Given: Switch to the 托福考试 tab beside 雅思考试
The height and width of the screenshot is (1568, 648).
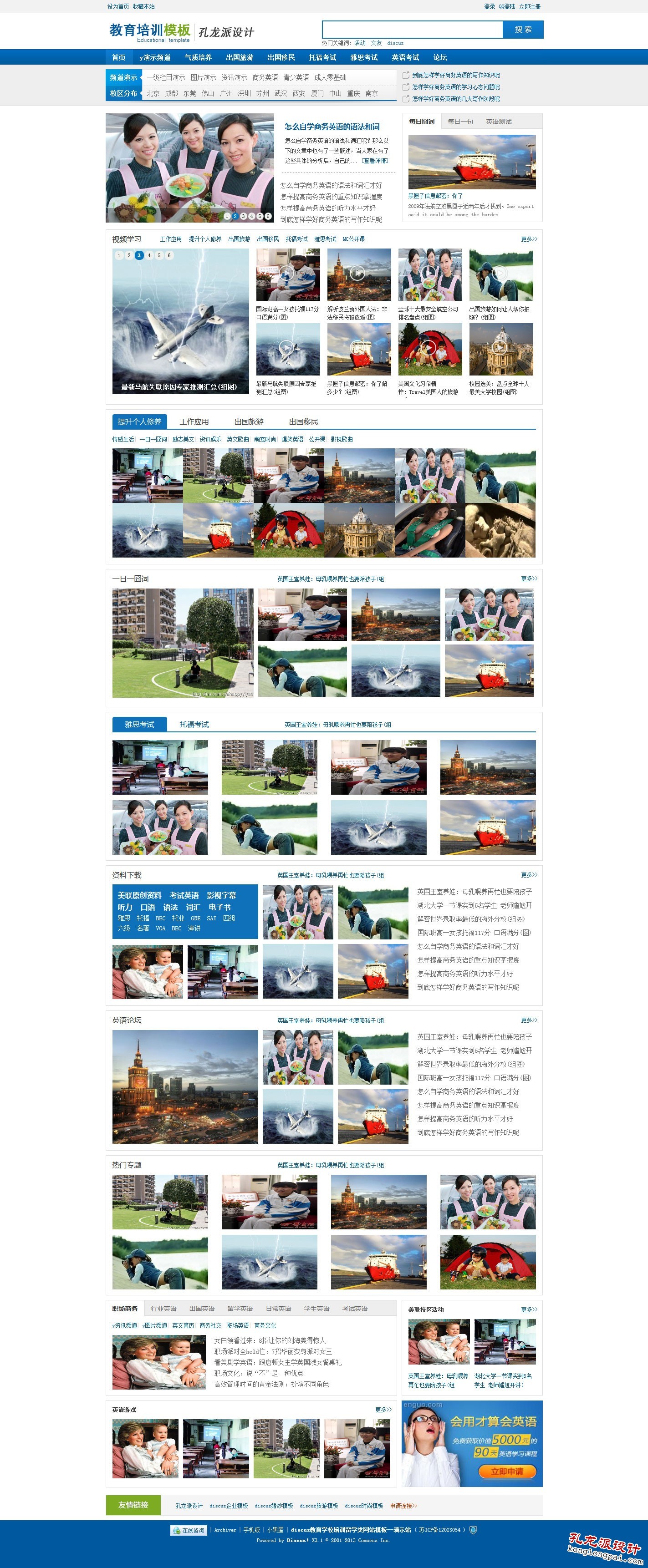Looking at the screenshot, I should (194, 724).
